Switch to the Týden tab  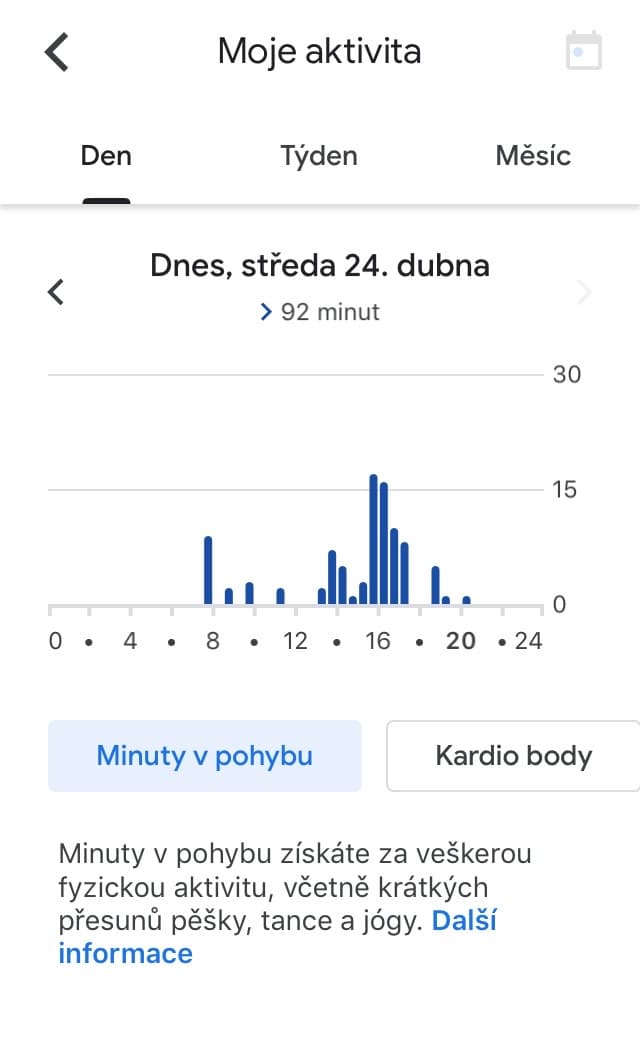(319, 156)
